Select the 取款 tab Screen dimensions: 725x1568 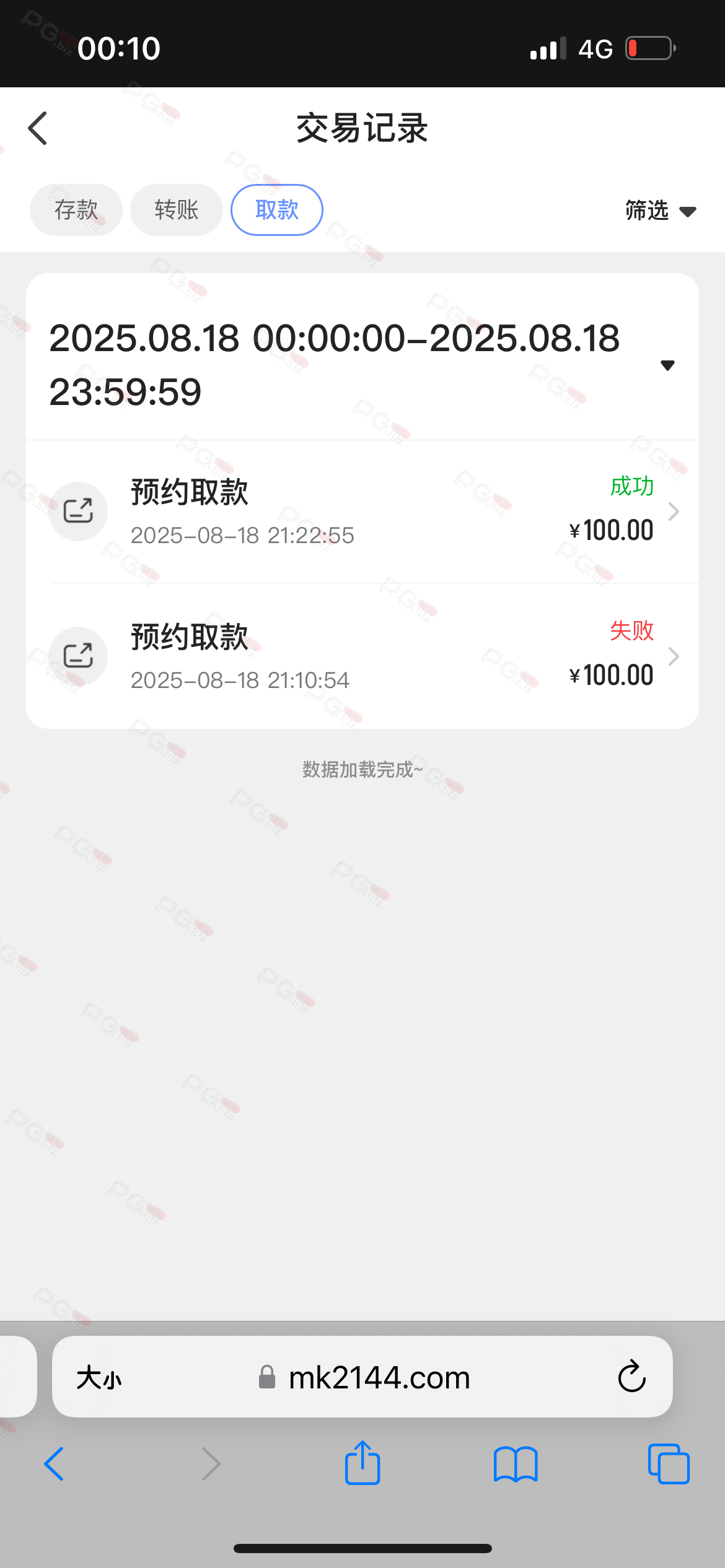pos(277,210)
